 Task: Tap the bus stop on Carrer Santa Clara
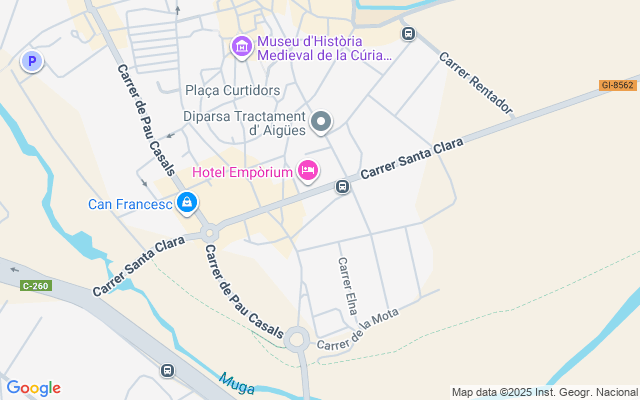342,186
